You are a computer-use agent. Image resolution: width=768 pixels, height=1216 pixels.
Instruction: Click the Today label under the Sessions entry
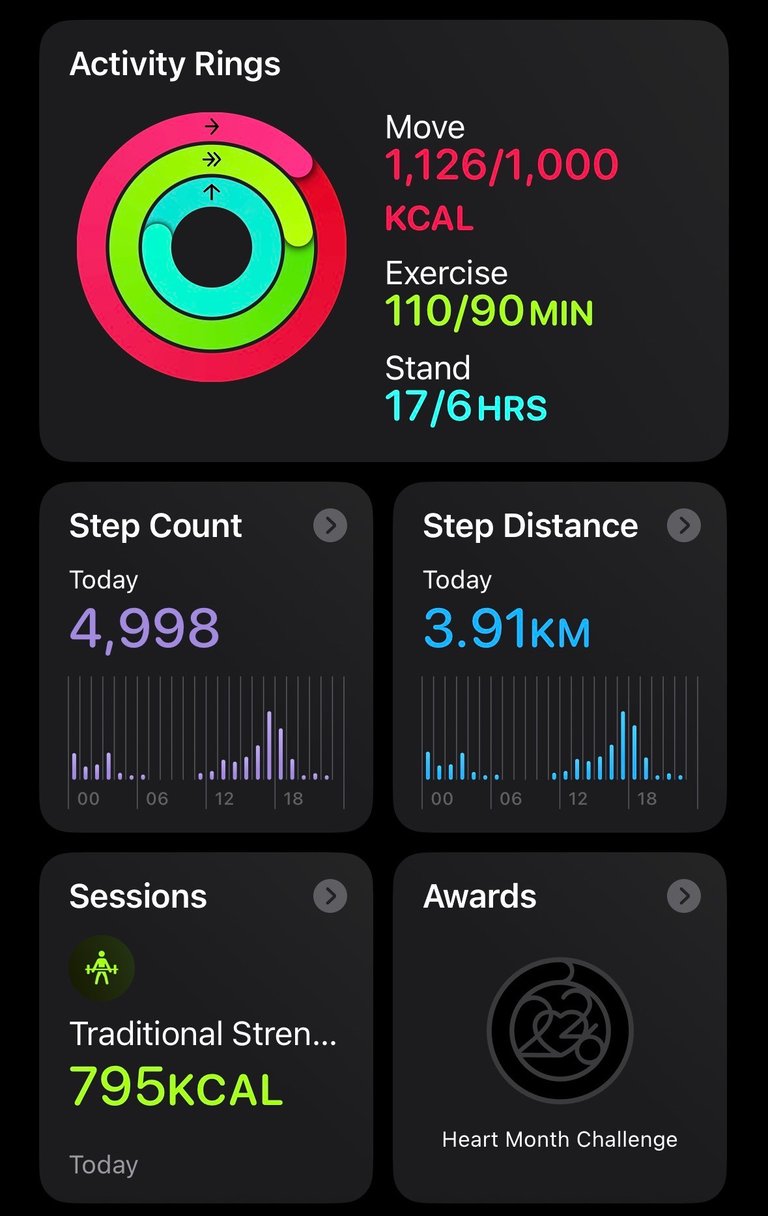coord(103,1164)
